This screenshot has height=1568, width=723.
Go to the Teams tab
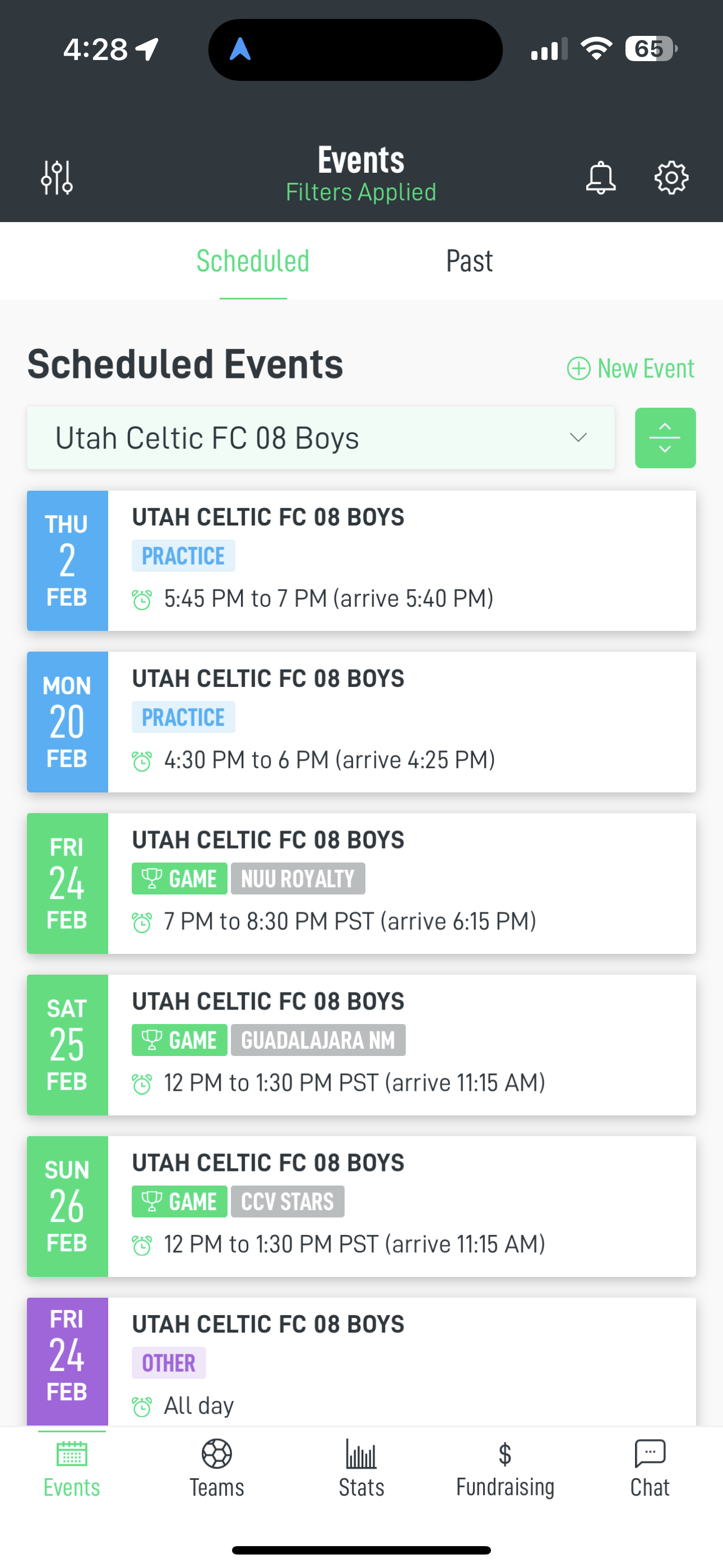tap(217, 1468)
